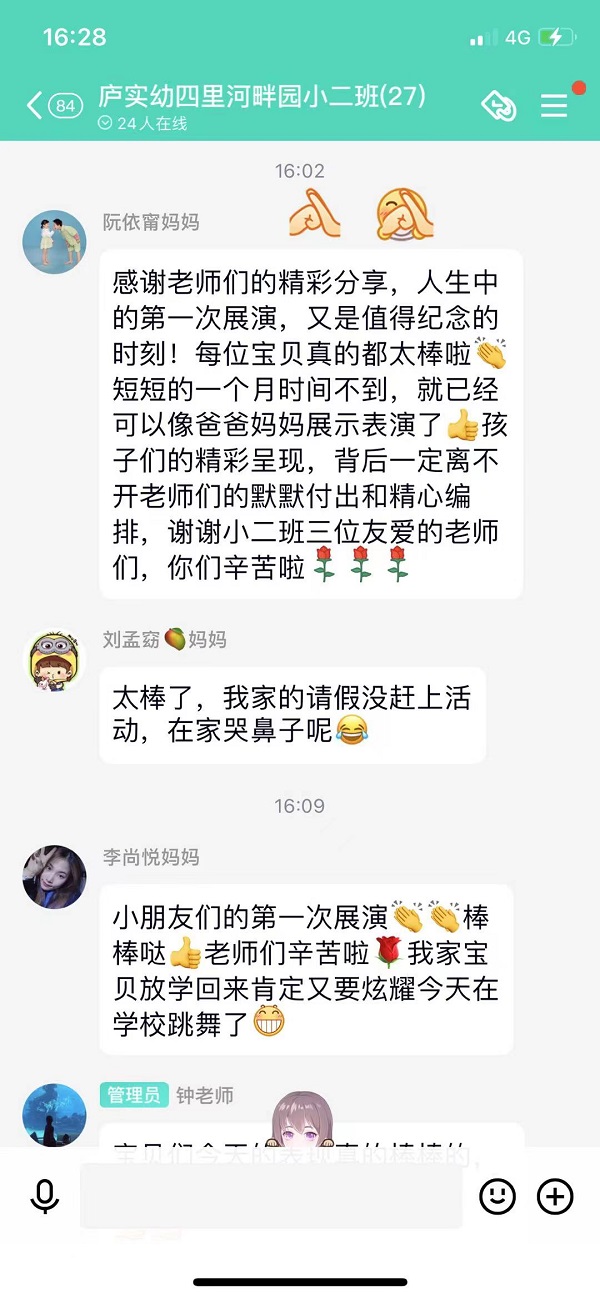Open the tag icon in the header
The image size is (600, 1299).
498,105
